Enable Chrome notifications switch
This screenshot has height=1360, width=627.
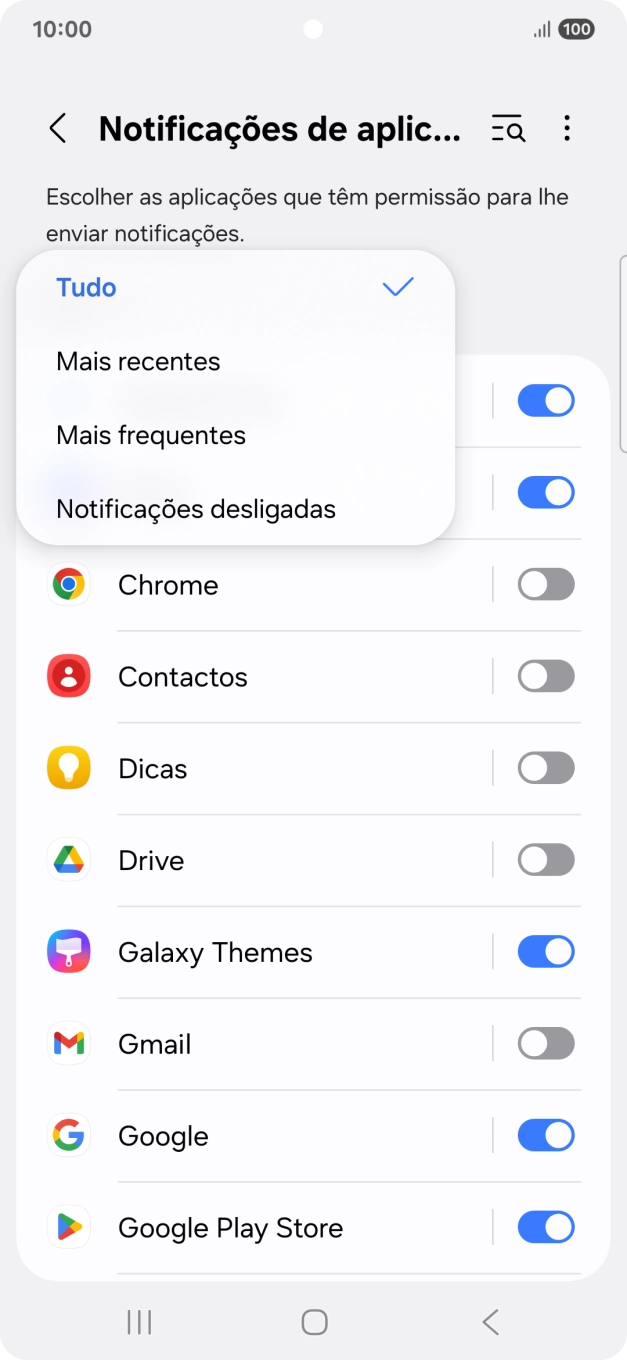click(545, 585)
